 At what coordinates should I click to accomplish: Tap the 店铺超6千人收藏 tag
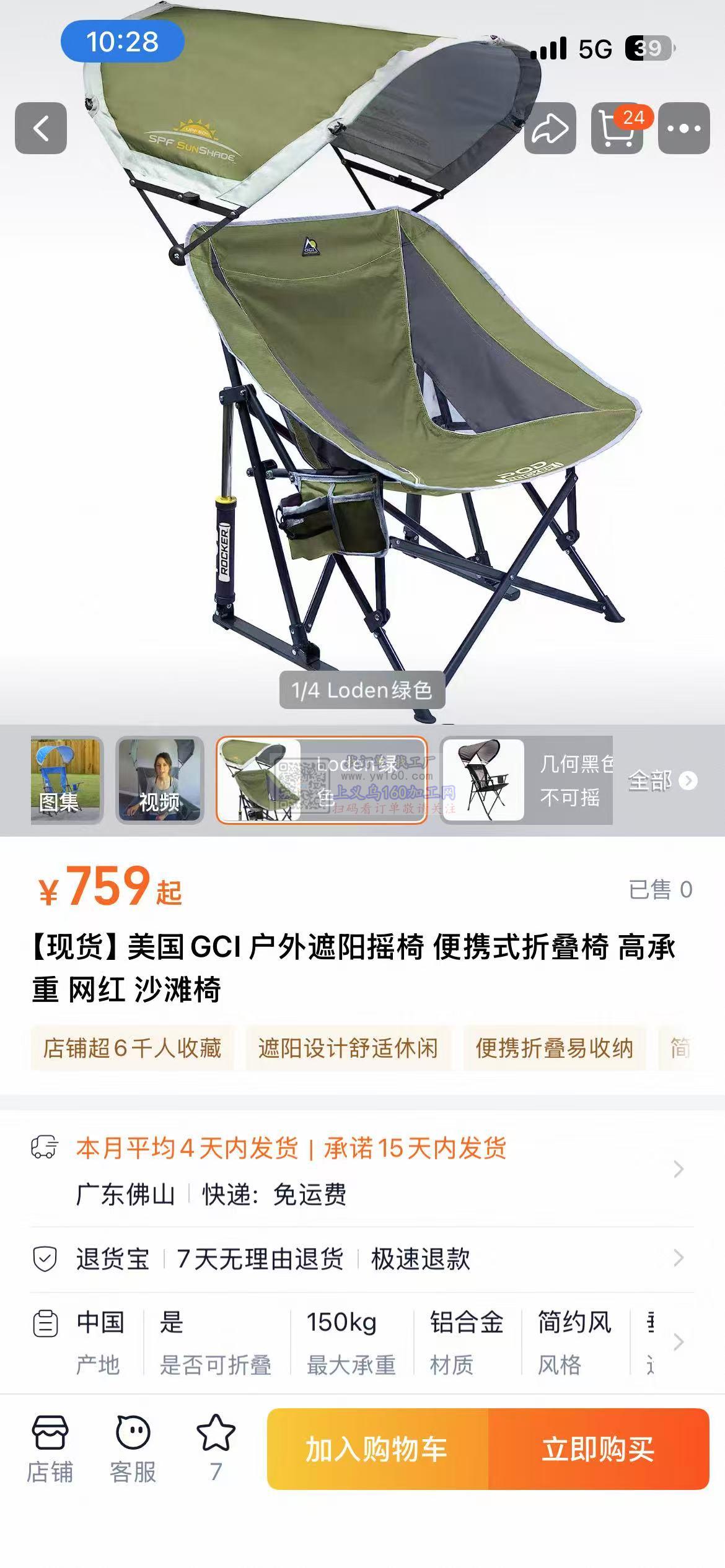click(132, 1048)
